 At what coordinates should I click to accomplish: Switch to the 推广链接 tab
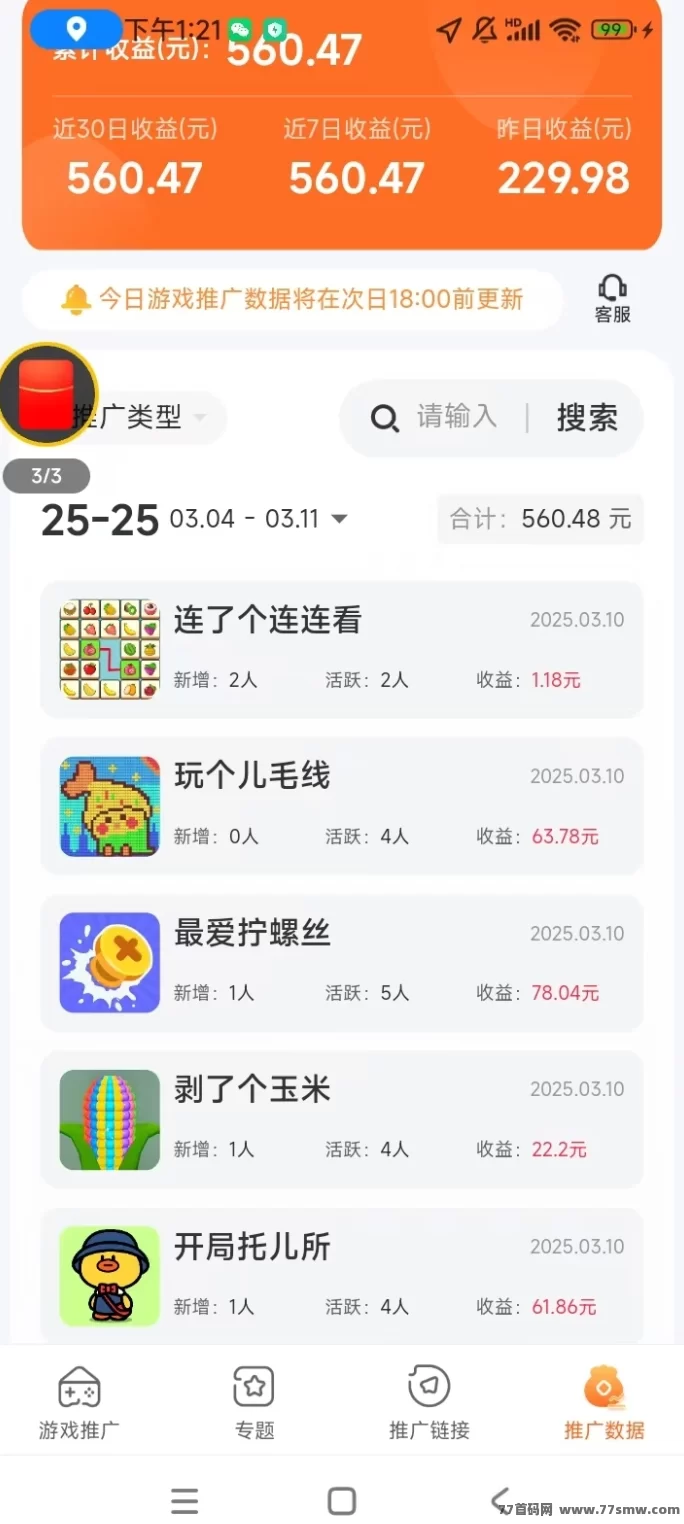point(429,1402)
